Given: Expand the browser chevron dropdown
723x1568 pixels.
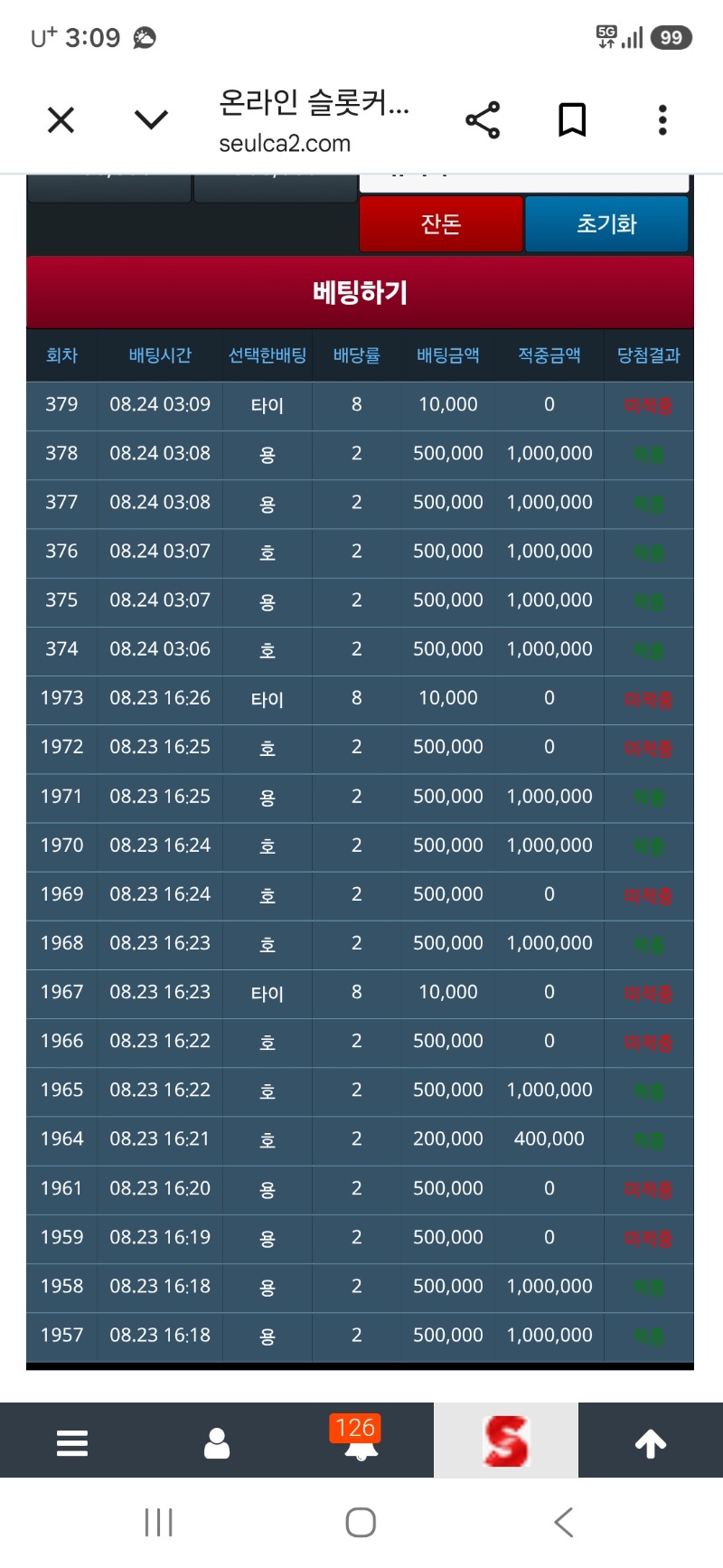Looking at the screenshot, I should [x=151, y=119].
